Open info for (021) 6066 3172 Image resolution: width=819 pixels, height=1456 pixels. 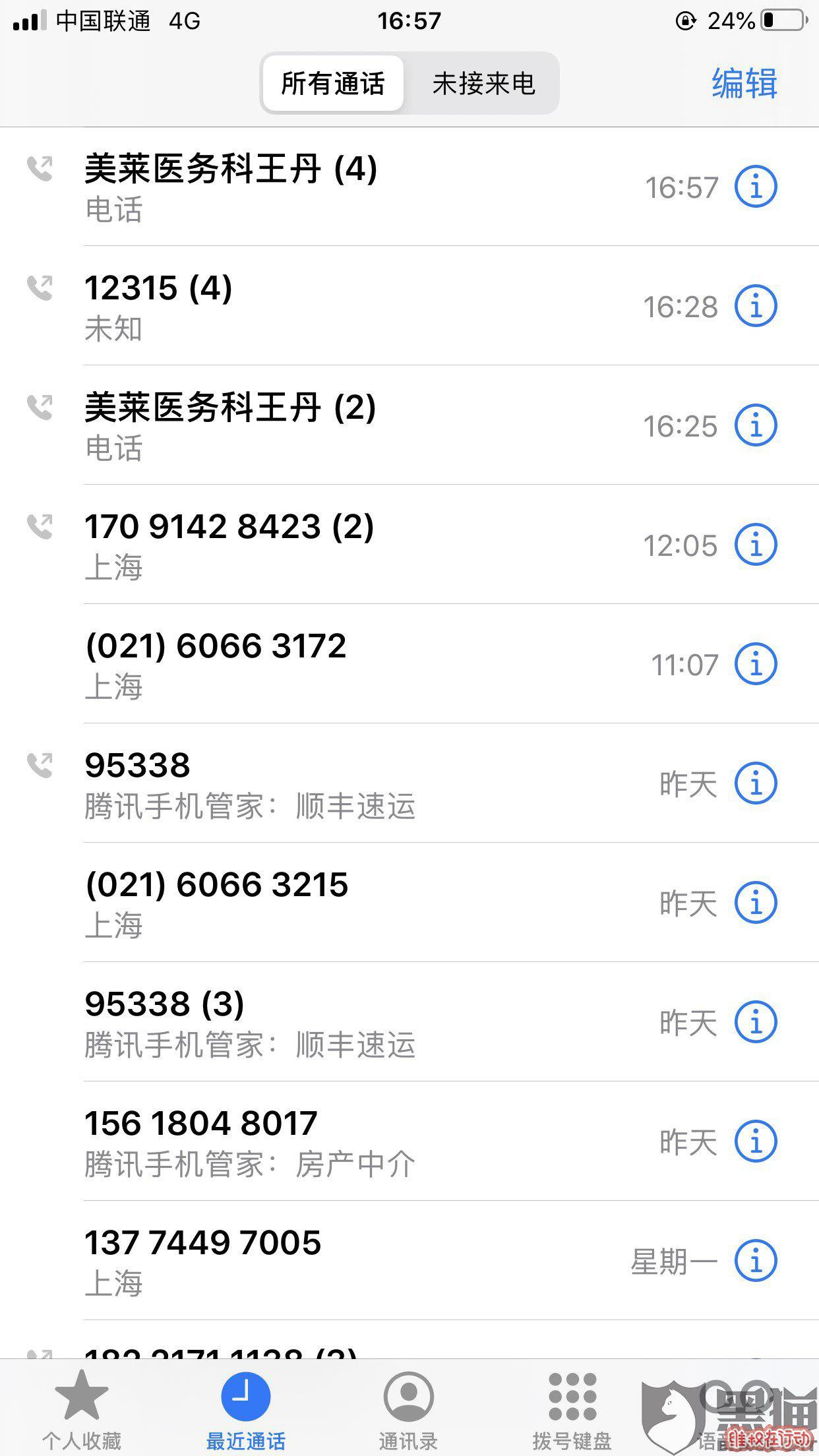click(x=756, y=664)
